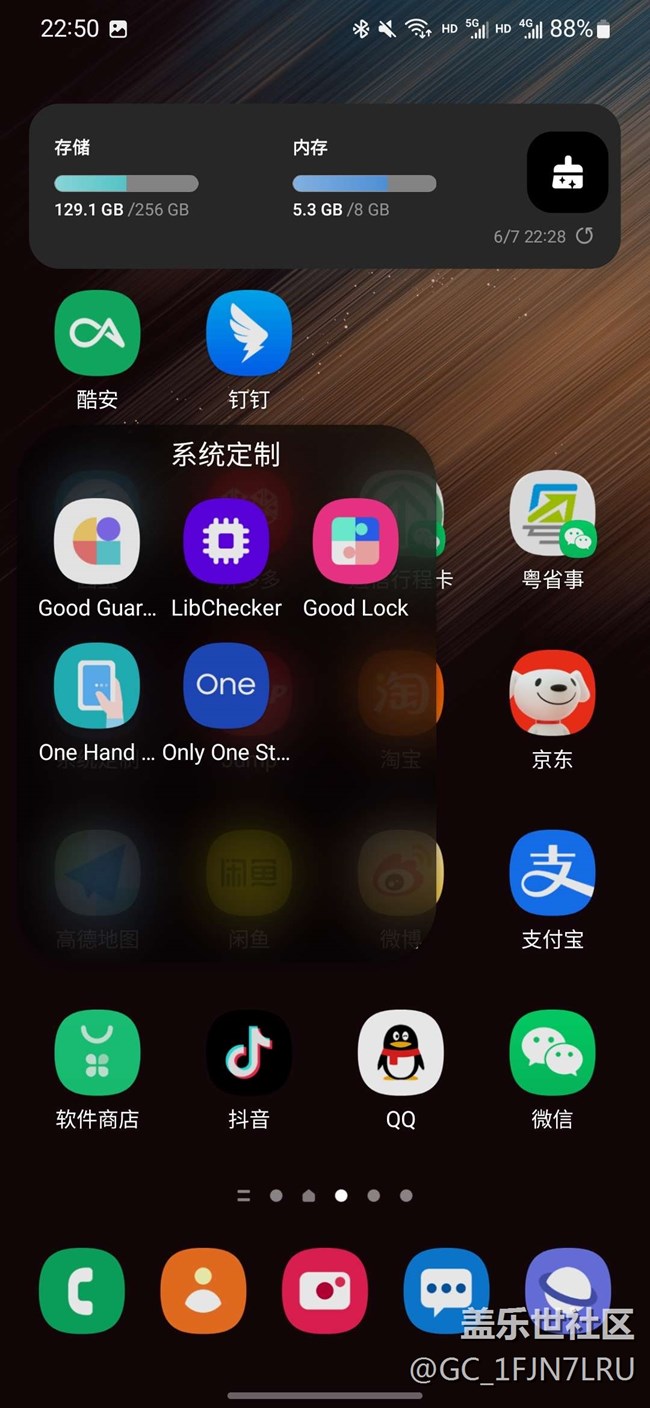
Task: Open the Phone dialer in dock
Action: (x=82, y=1291)
